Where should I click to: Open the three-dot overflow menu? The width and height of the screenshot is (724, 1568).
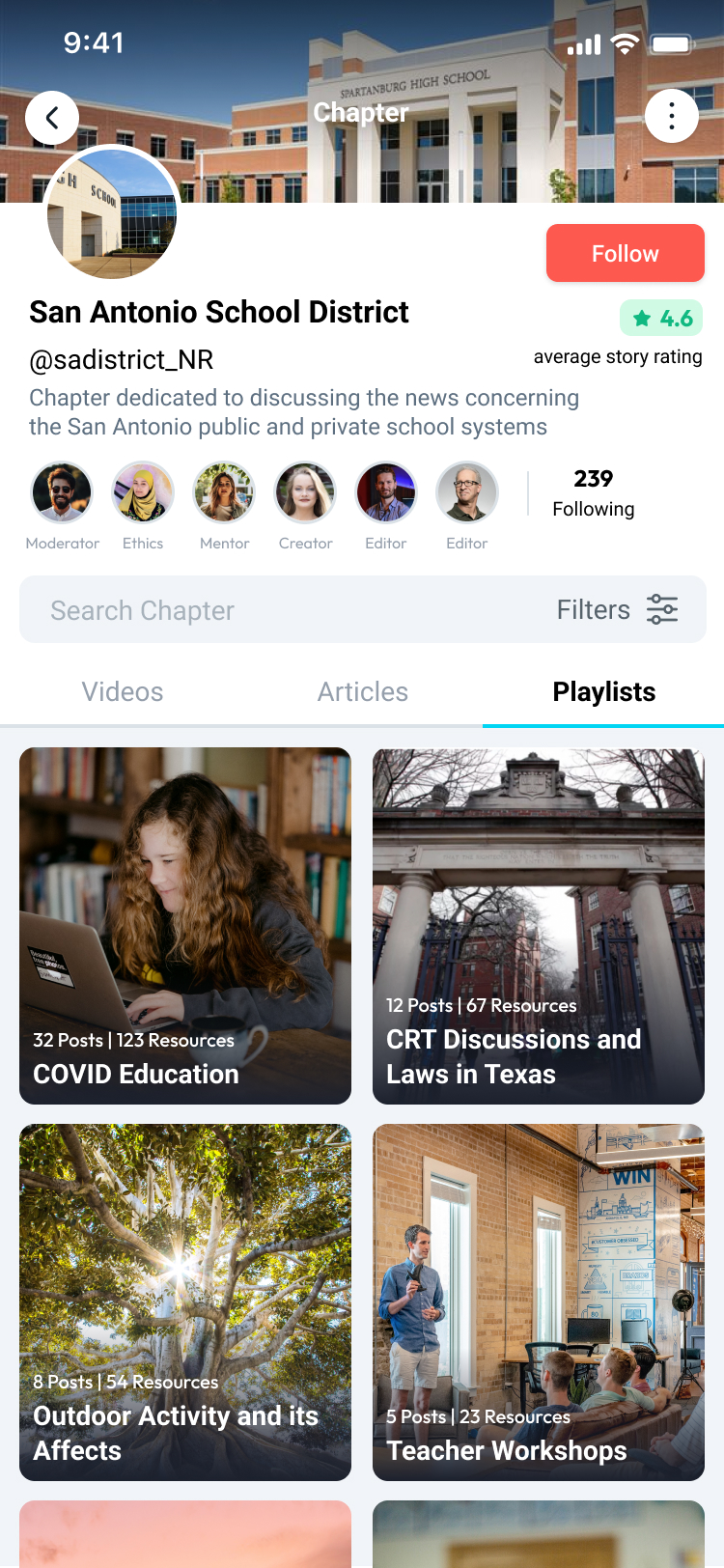[671, 116]
